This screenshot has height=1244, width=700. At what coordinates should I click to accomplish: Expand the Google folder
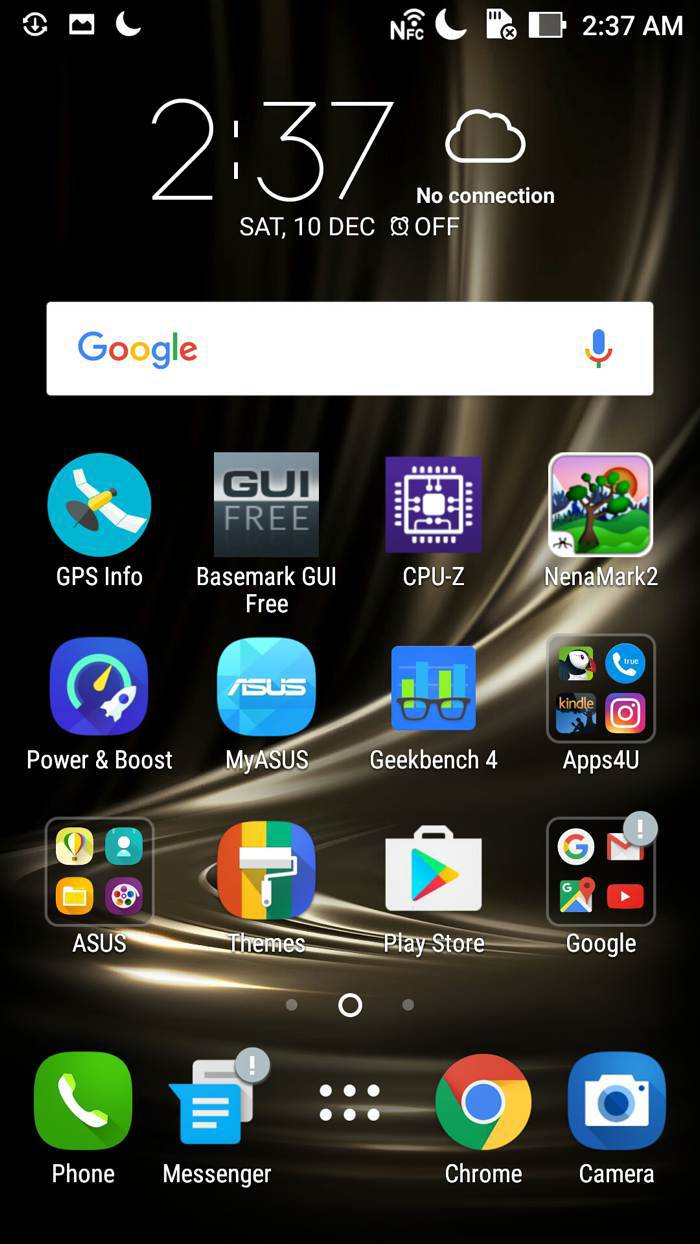point(600,871)
